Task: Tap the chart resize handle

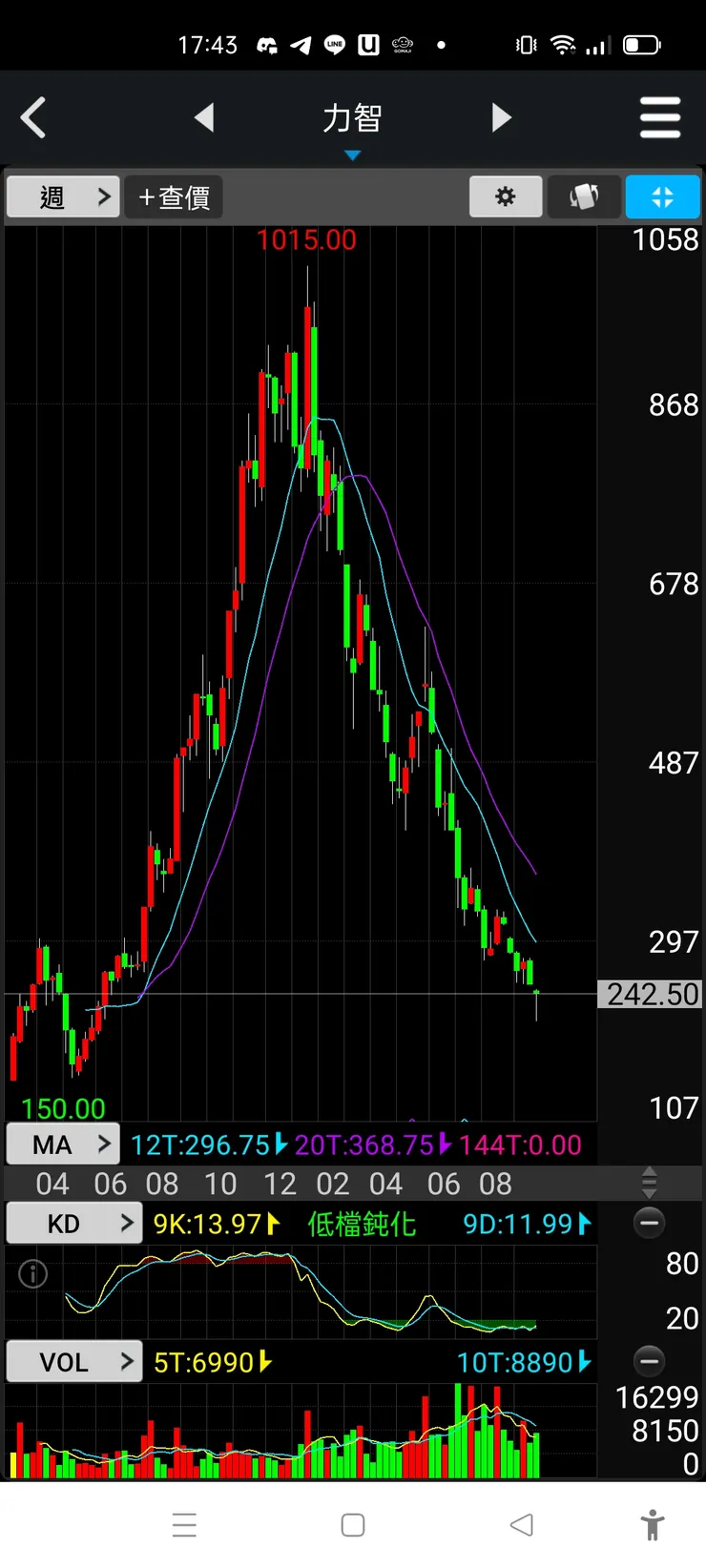Action: pyautogui.click(x=650, y=1183)
